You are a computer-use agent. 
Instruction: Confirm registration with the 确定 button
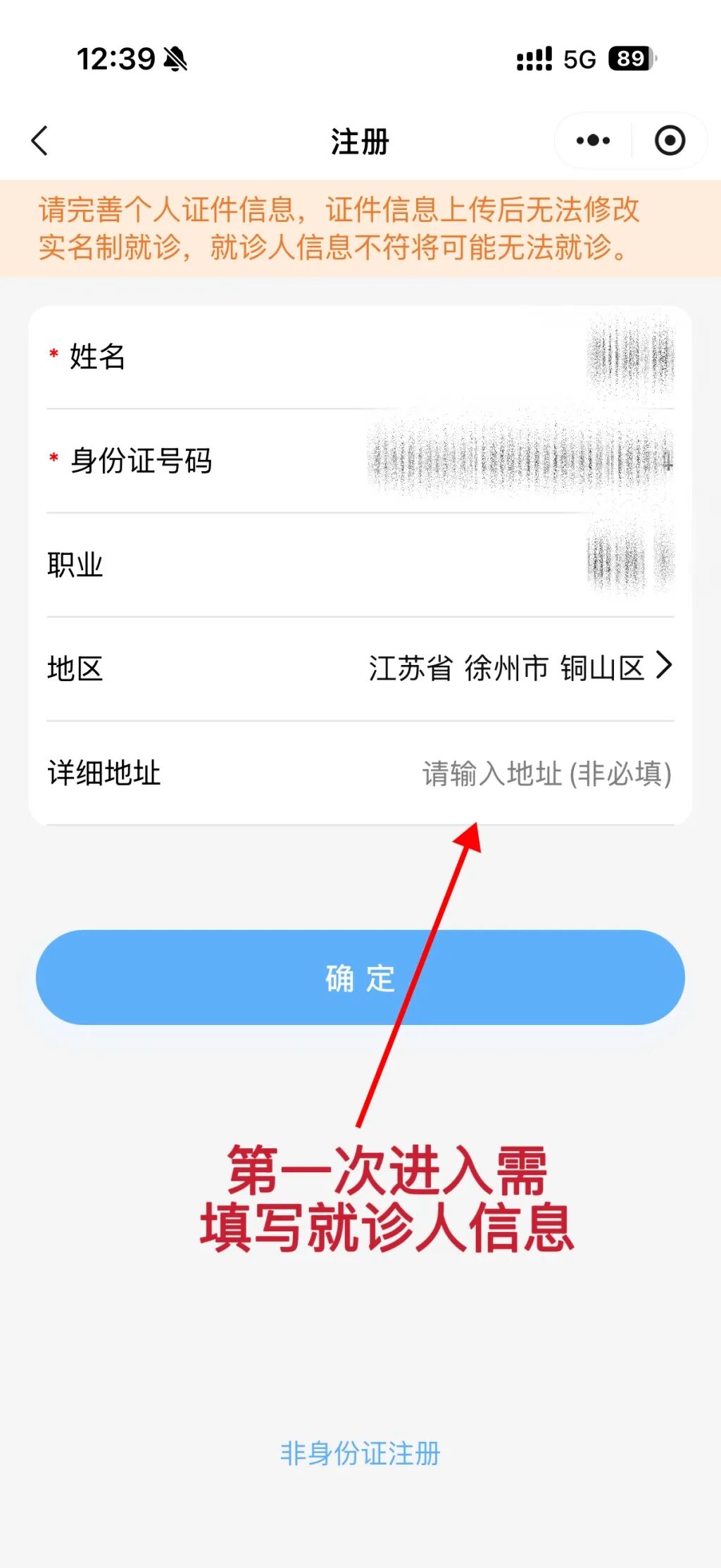360,977
